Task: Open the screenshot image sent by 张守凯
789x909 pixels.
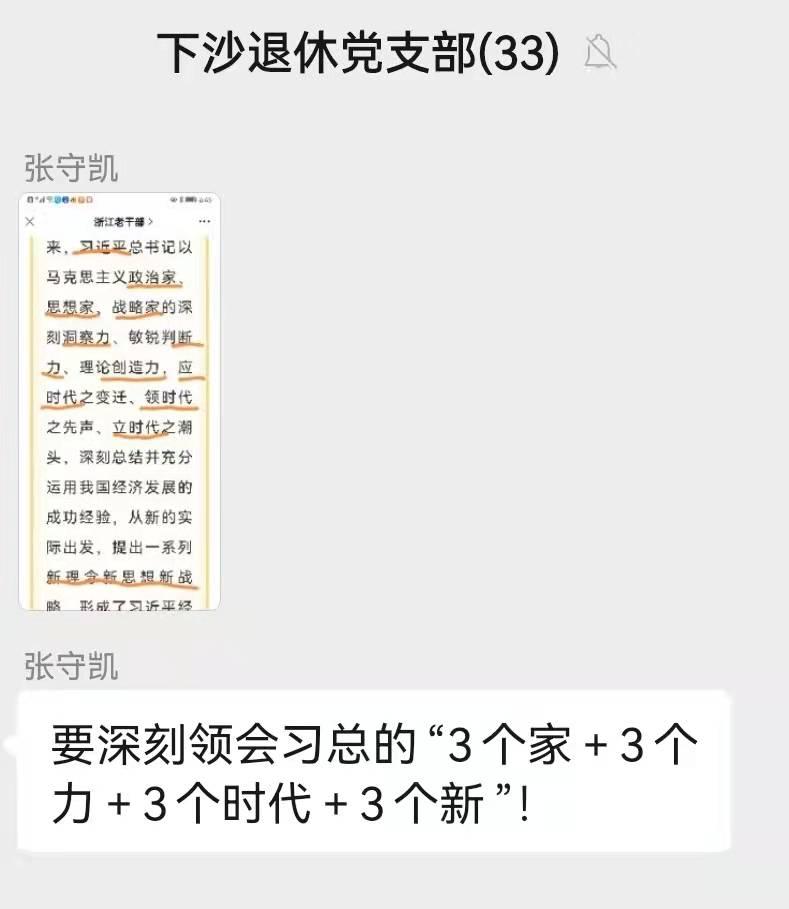Action: [119, 400]
